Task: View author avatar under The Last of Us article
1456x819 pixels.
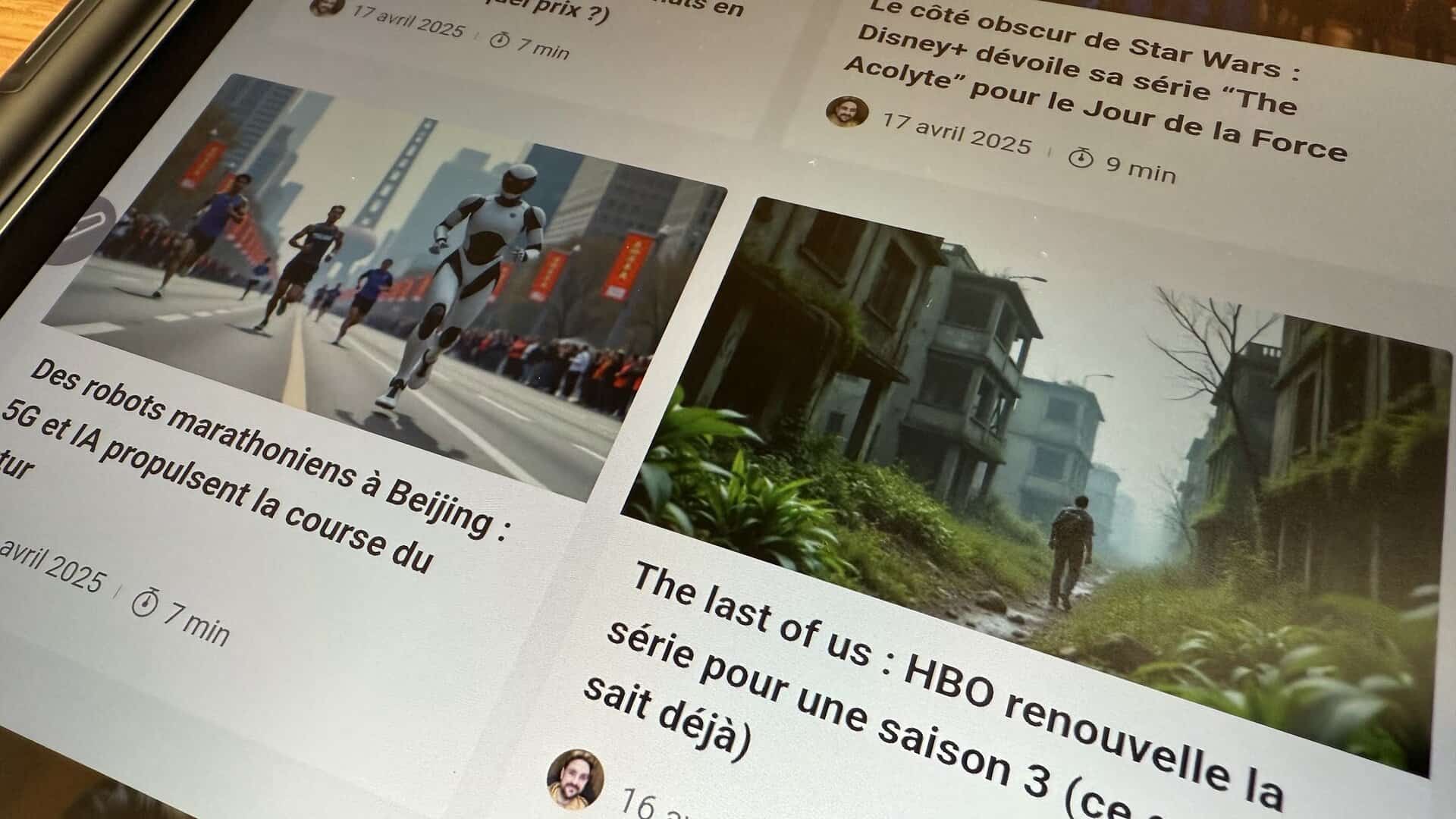Action: (576, 779)
